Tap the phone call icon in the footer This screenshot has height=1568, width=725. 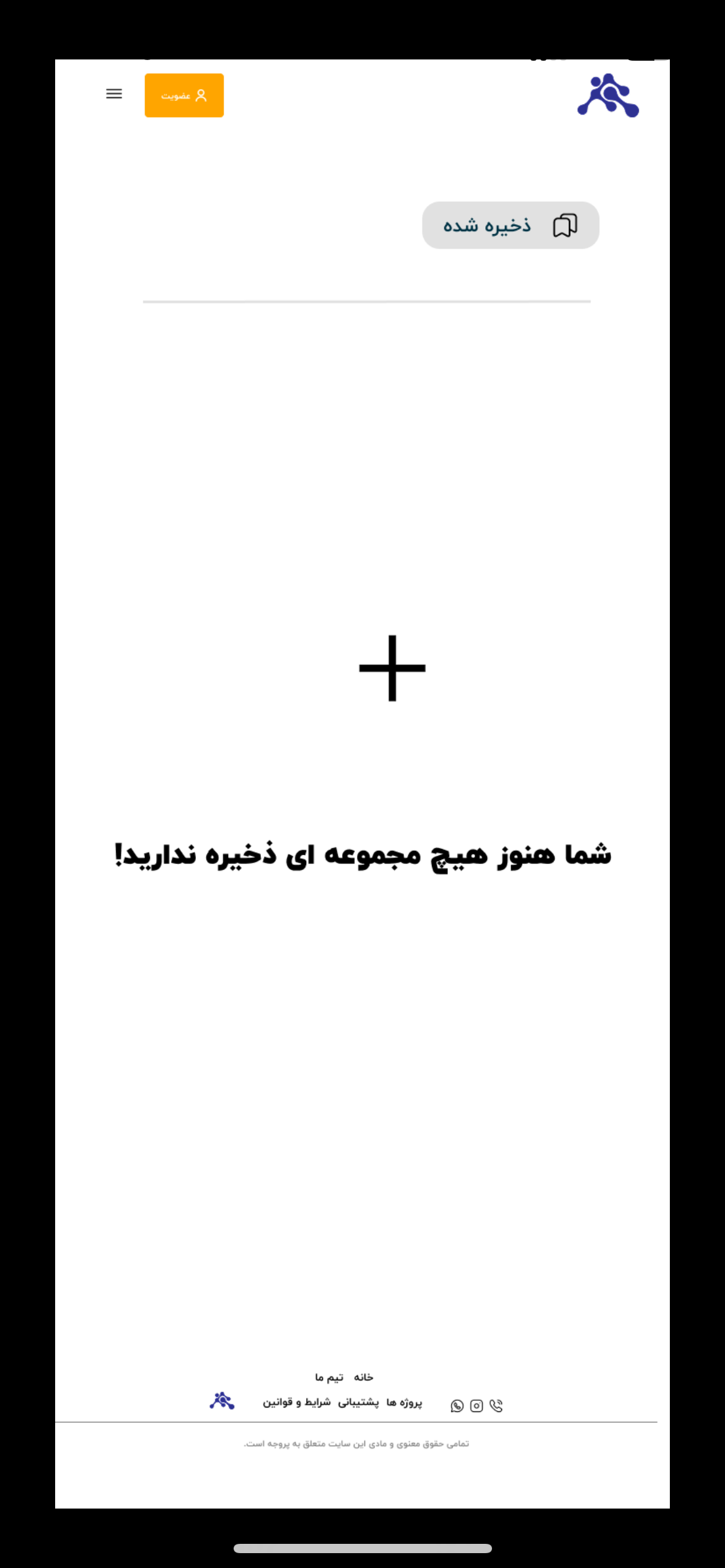tap(496, 1406)
